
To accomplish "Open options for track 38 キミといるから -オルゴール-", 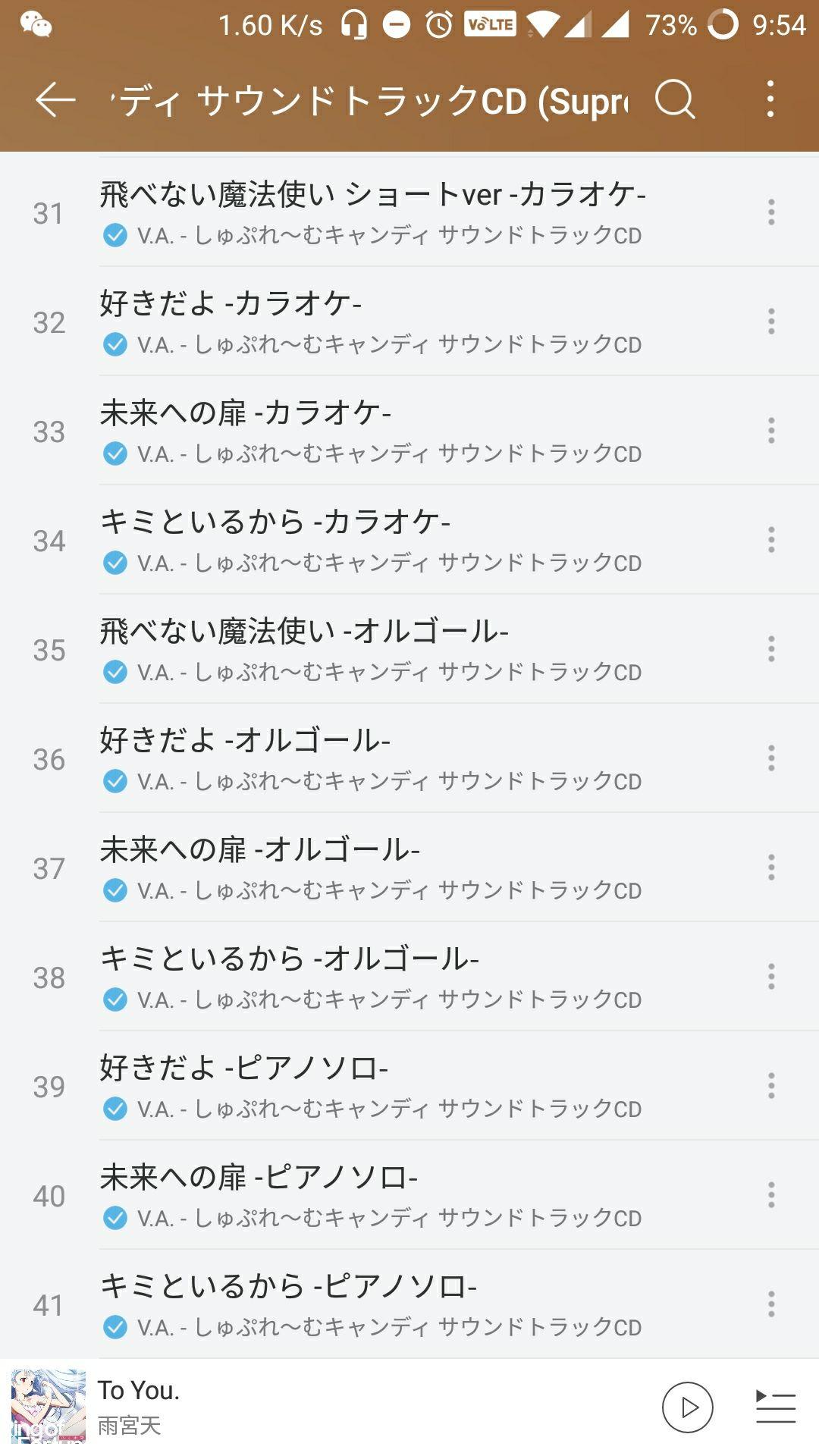I will (771, 977).
